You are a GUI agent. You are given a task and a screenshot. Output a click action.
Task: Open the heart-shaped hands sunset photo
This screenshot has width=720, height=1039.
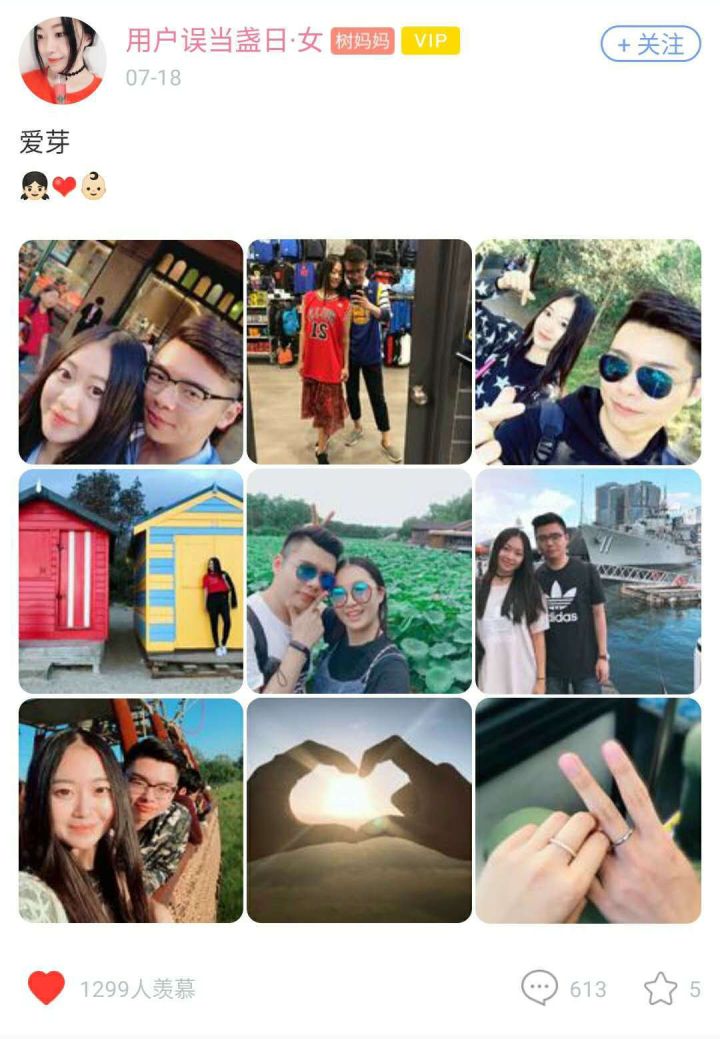tap(359, 810)
